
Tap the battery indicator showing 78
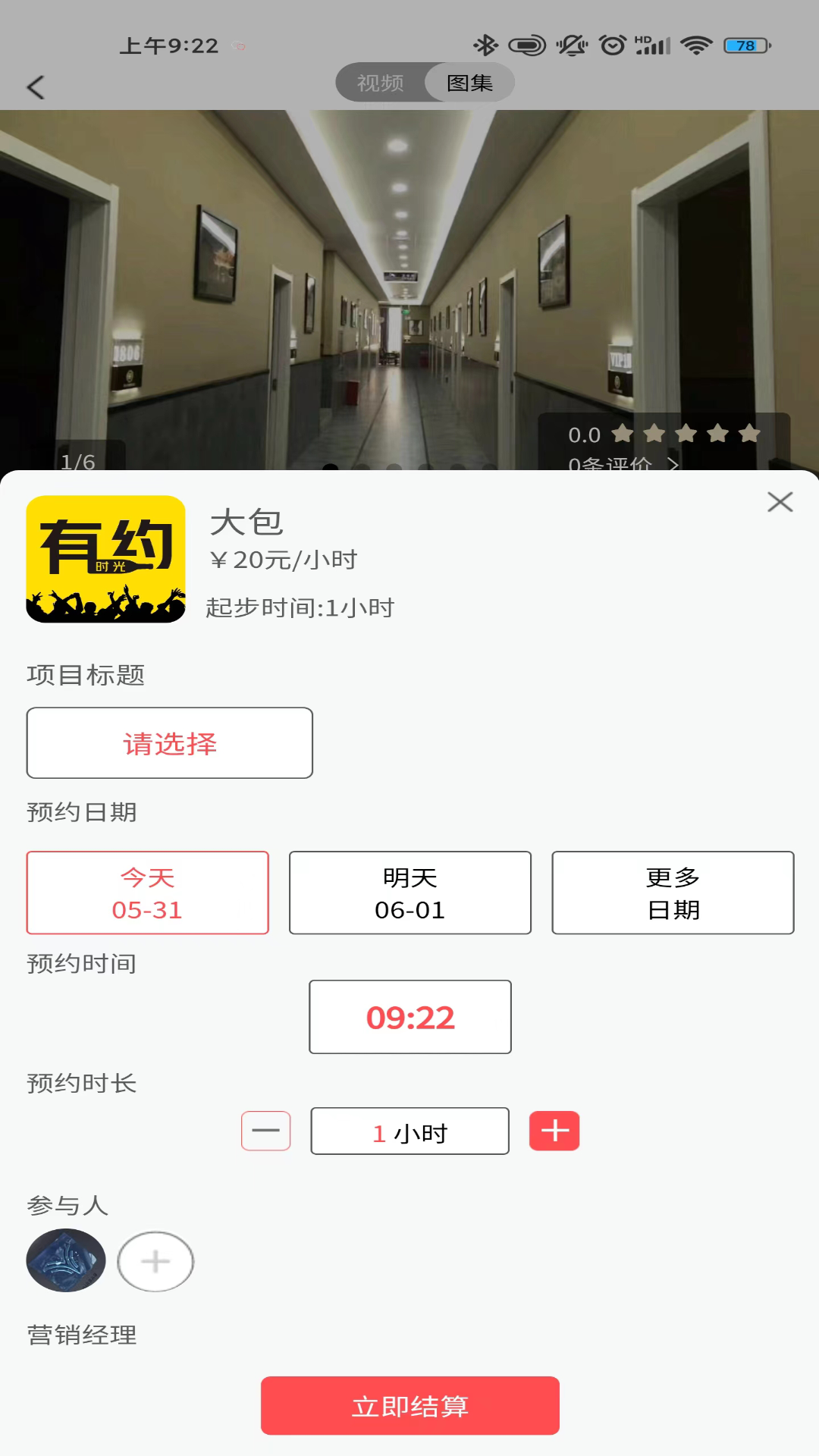(743, 45)
